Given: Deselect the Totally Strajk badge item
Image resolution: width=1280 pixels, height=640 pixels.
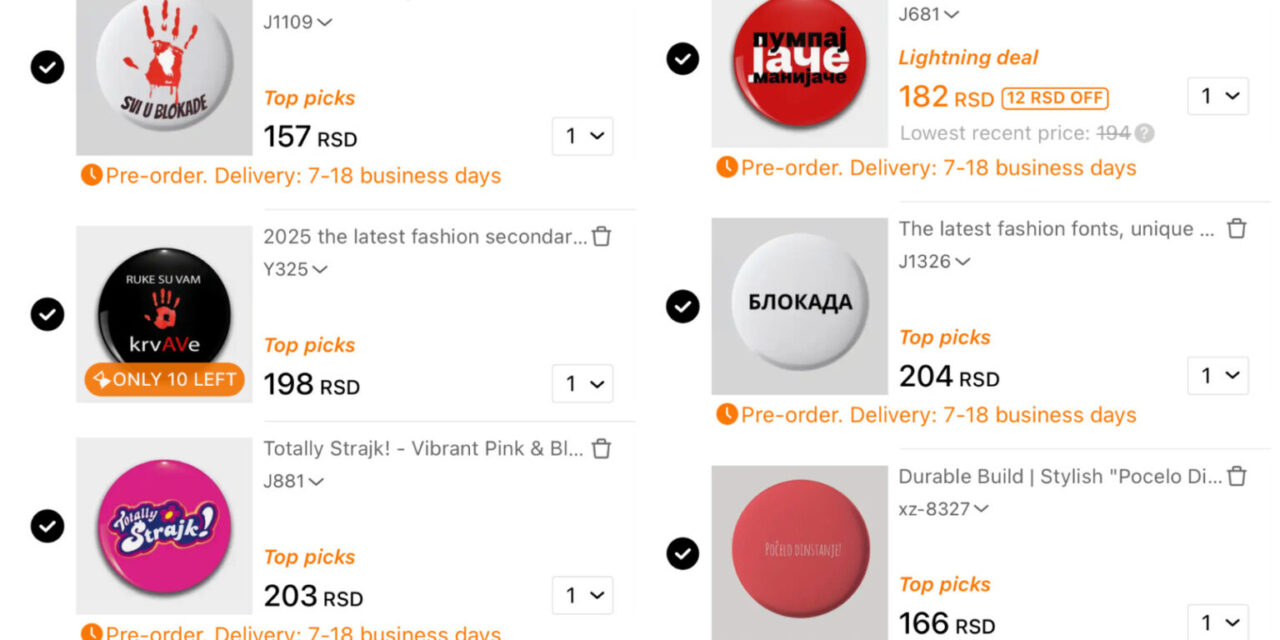Looking at the screenshot, I should click(x=47, y=525).
